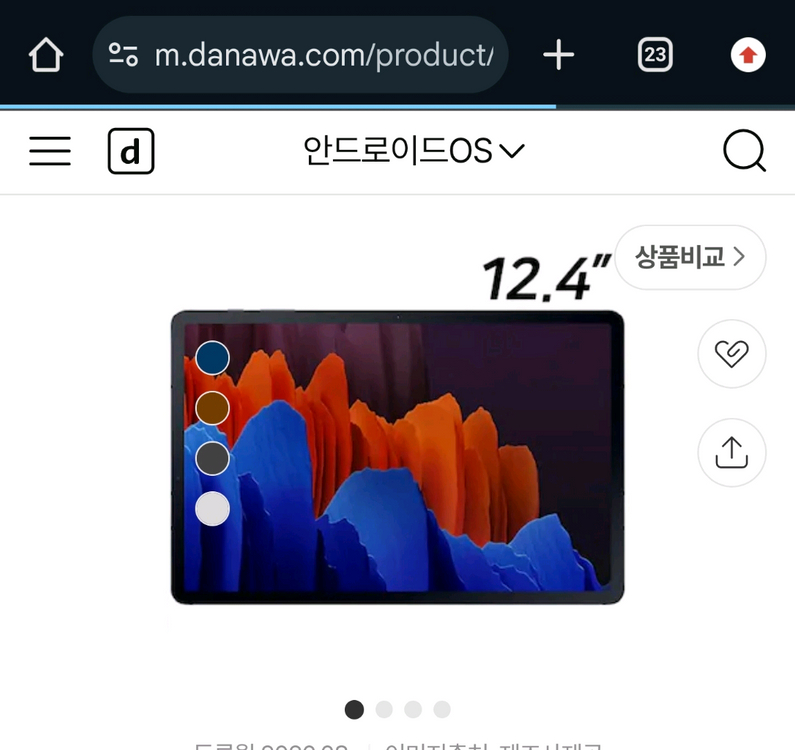View the 23 open tabs
Viewport: 795px width, 750px height.
pos(655,55)
